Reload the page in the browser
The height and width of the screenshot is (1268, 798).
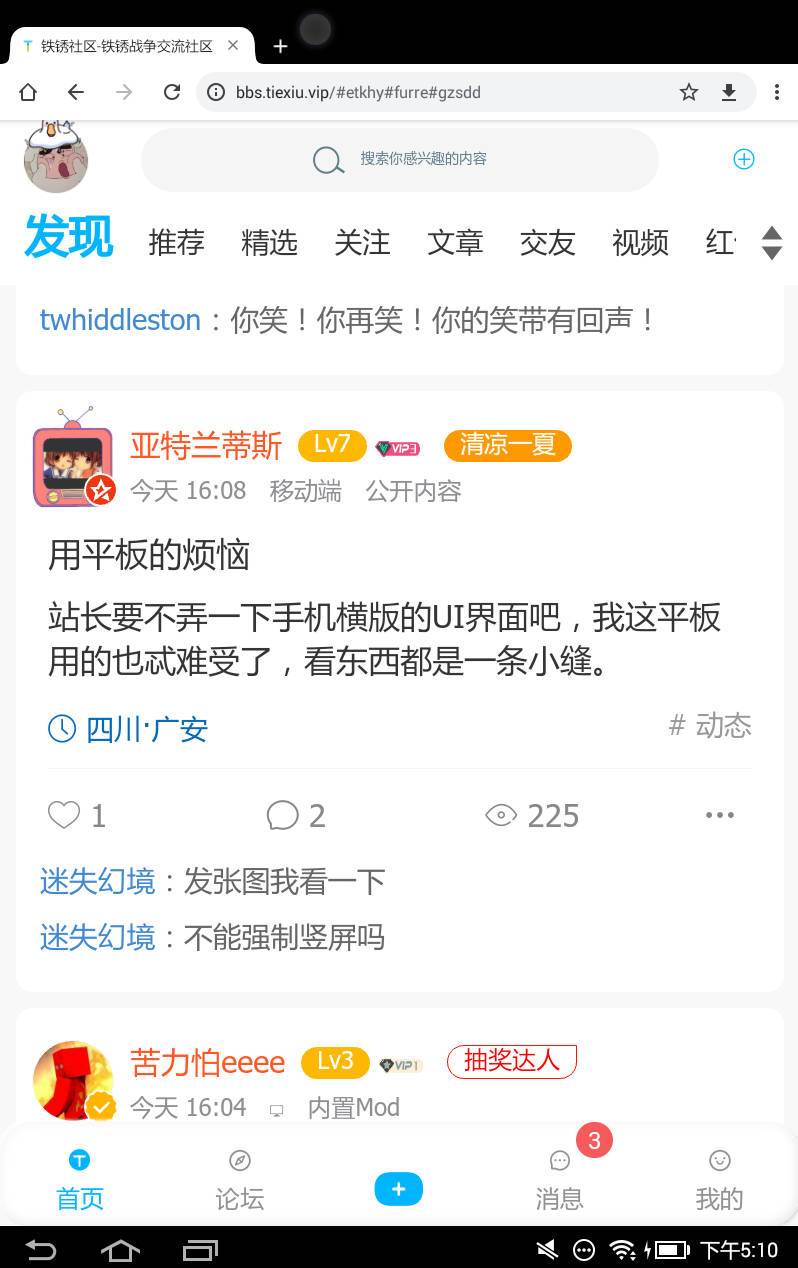(172, 92)
